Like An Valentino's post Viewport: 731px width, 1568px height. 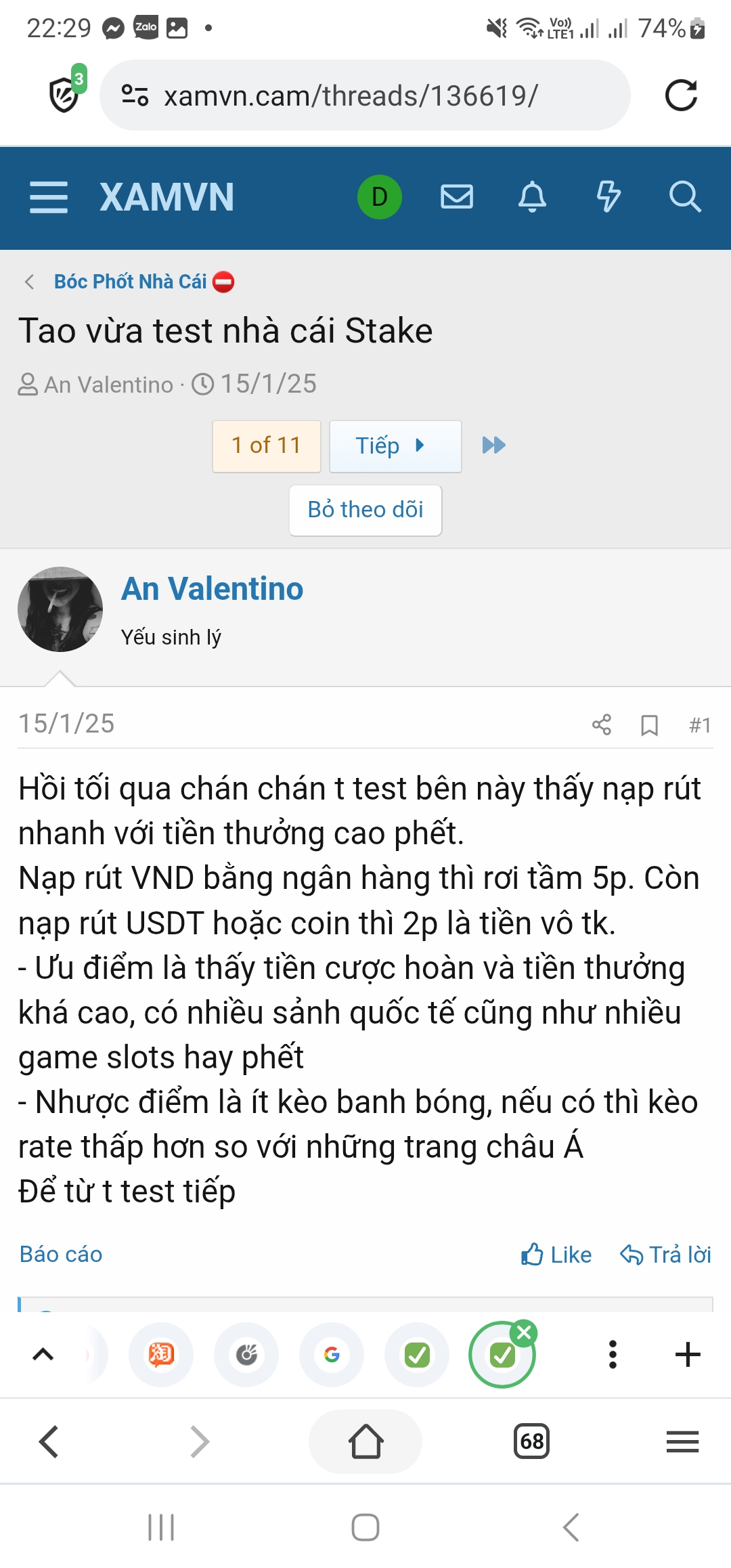pyautogui.click(x=556, y=1255)
